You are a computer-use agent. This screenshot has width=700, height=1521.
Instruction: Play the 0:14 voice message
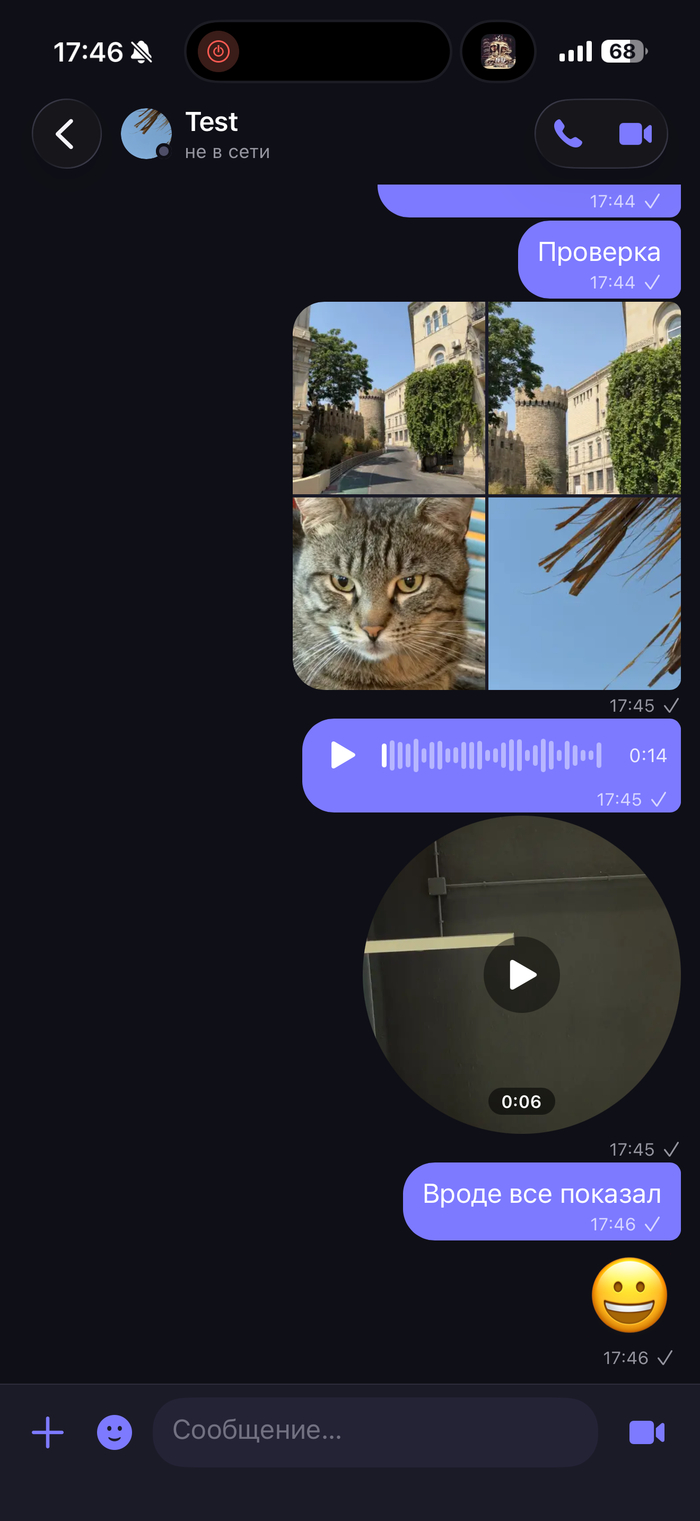click(343, 755)
